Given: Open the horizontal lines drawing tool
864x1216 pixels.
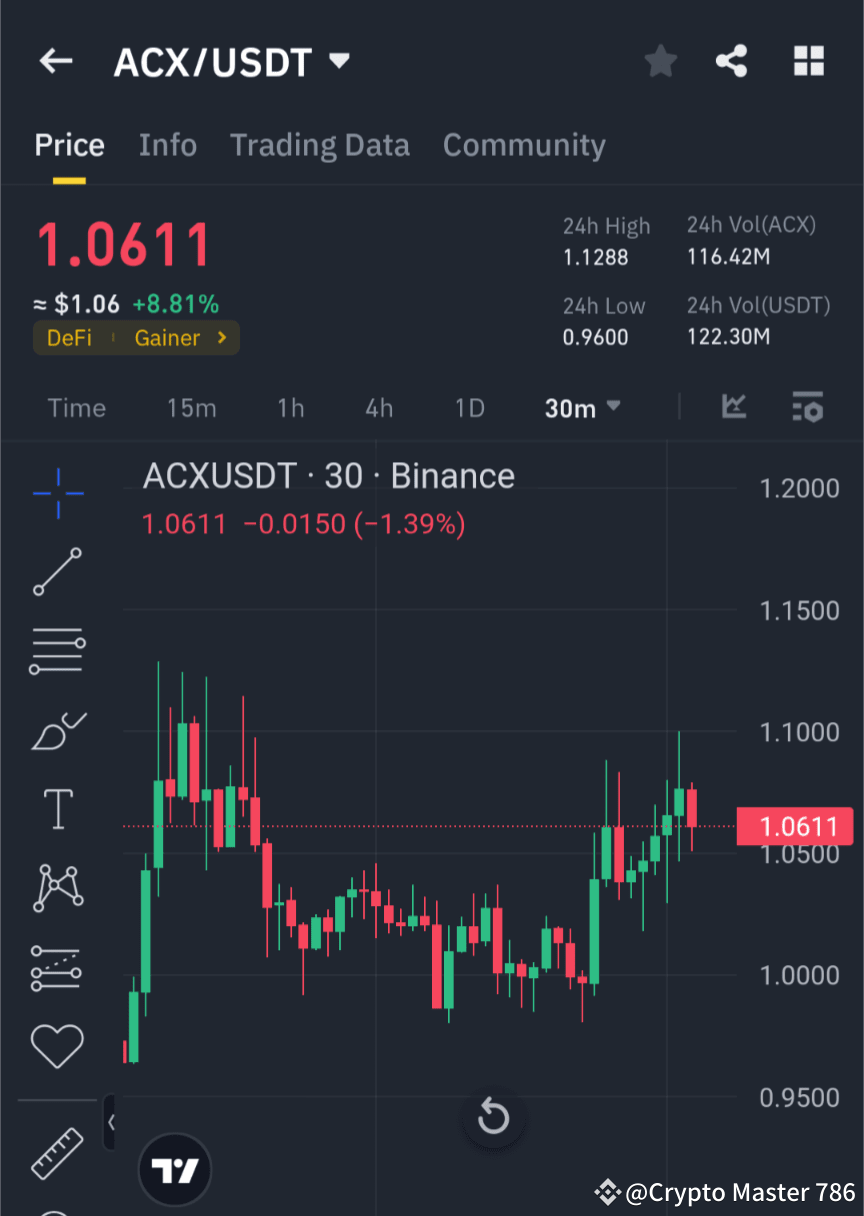Looking at the screenshot, I should 57,650.
